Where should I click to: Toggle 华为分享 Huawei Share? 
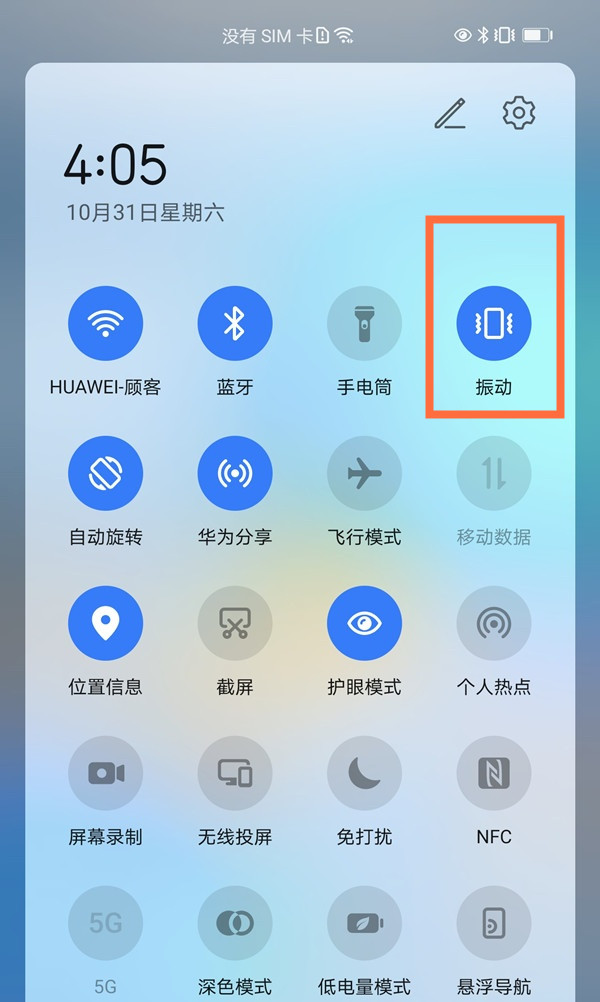pyautogui.click(x=235, y=473)
